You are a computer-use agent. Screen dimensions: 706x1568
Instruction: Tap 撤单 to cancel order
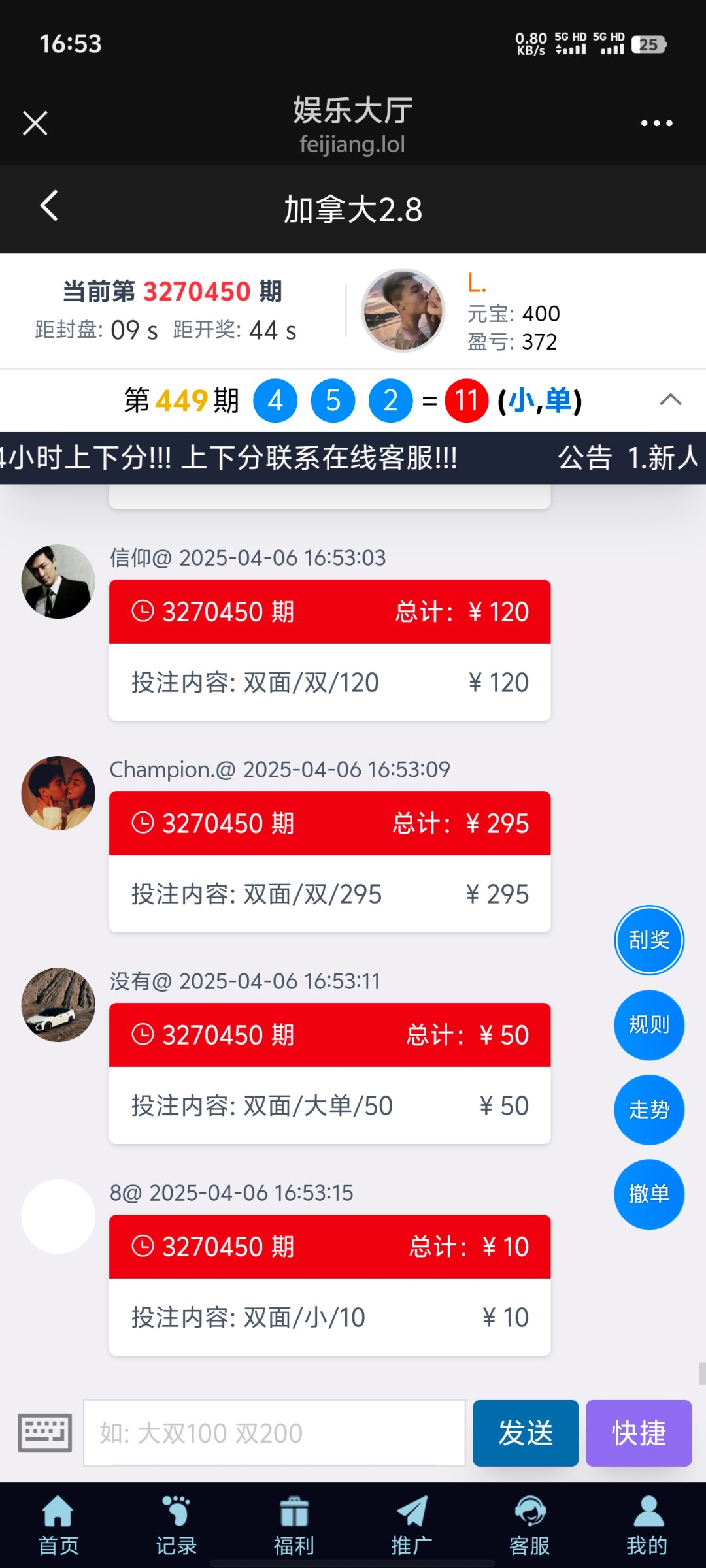pyautogui.click(x=648, y=1194)
